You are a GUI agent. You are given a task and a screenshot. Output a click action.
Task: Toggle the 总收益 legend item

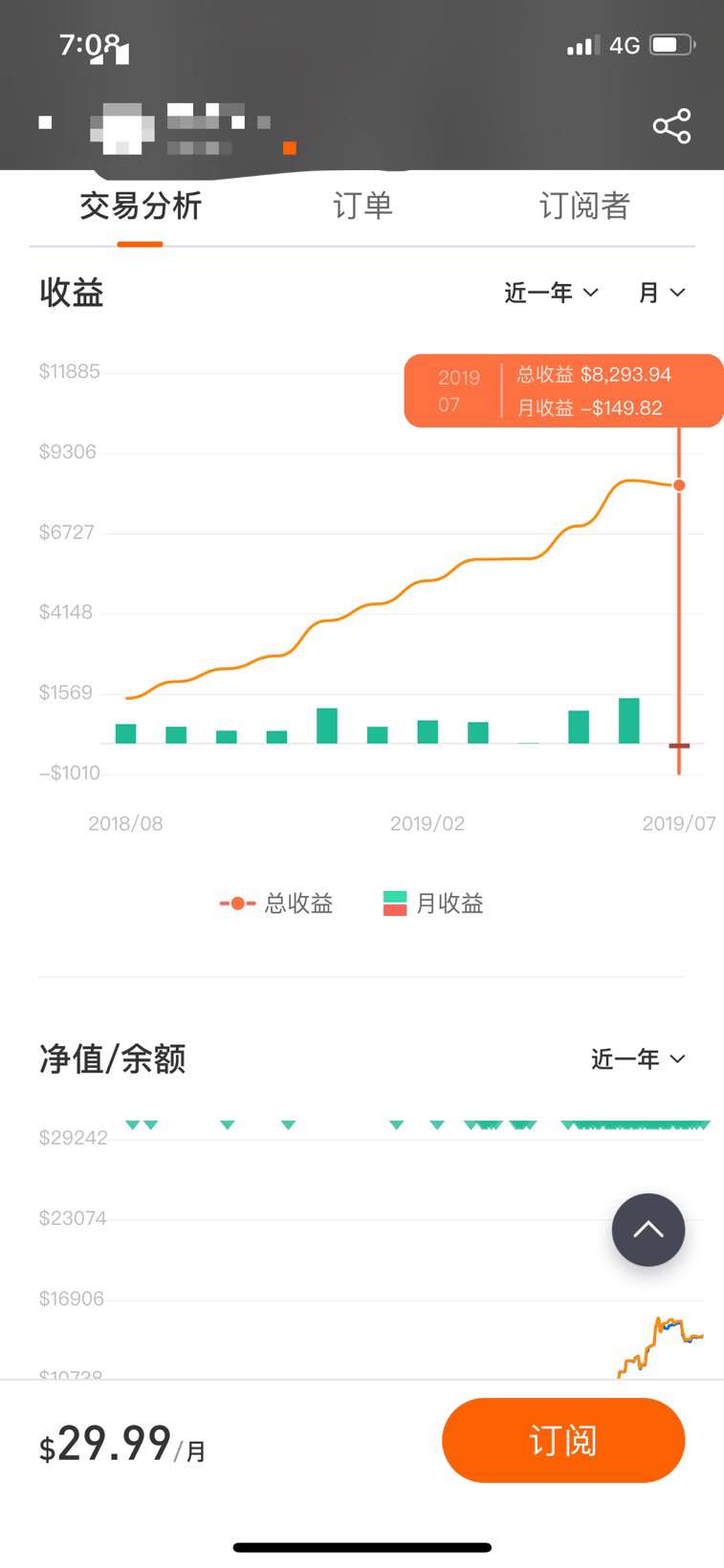[x=276, y=904]
